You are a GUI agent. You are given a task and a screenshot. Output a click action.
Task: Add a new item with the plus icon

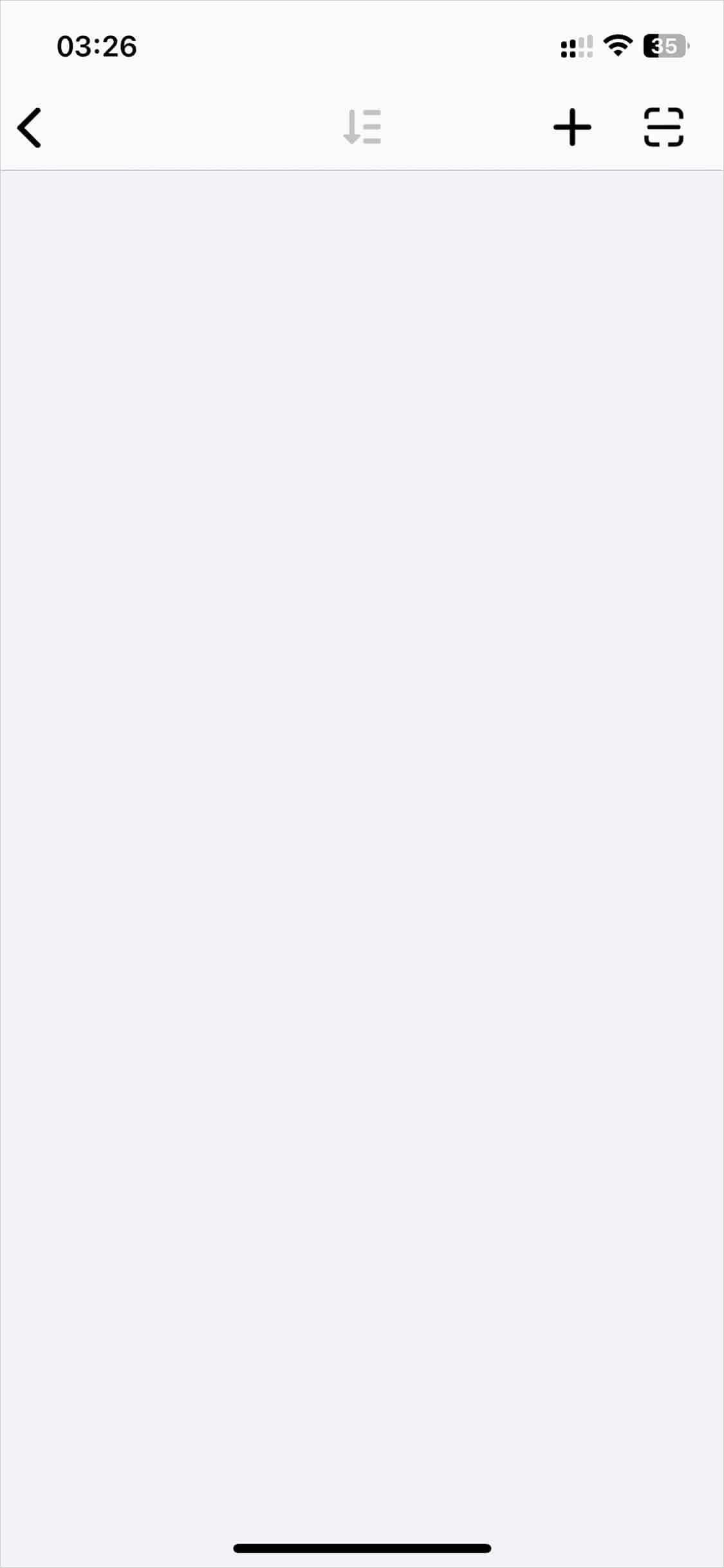[572, 127]
